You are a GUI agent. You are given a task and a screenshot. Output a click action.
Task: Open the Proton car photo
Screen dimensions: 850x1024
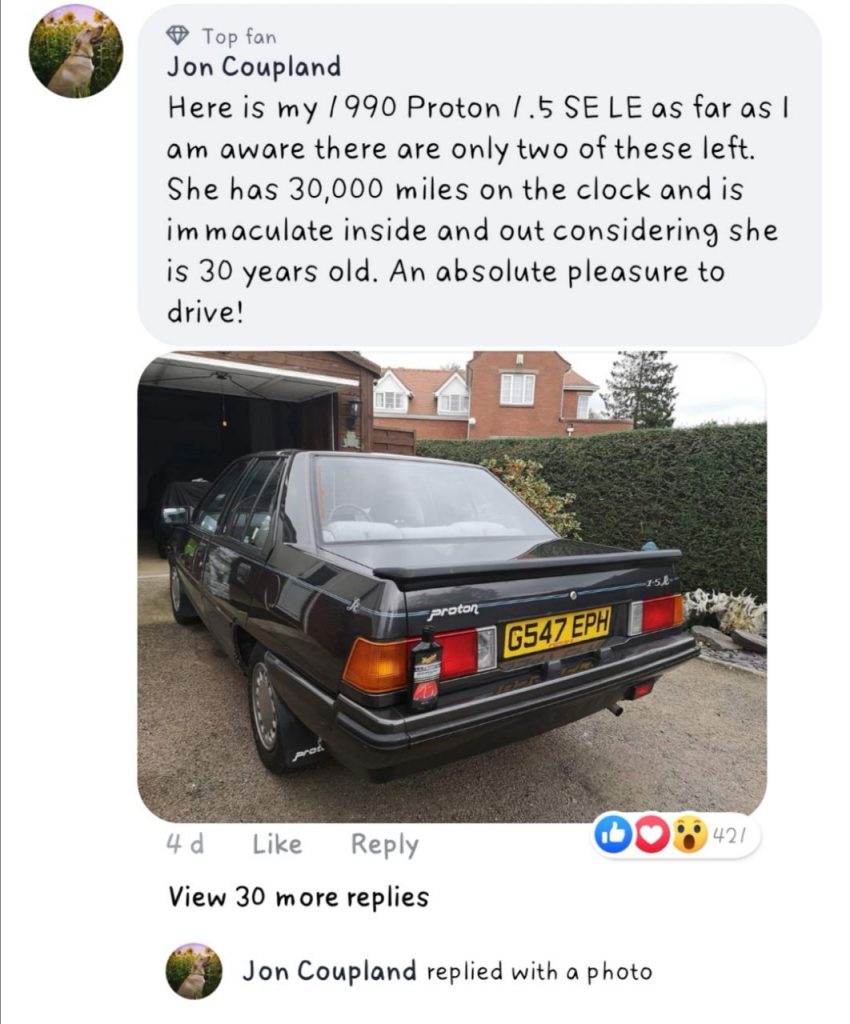coord(452,586)
